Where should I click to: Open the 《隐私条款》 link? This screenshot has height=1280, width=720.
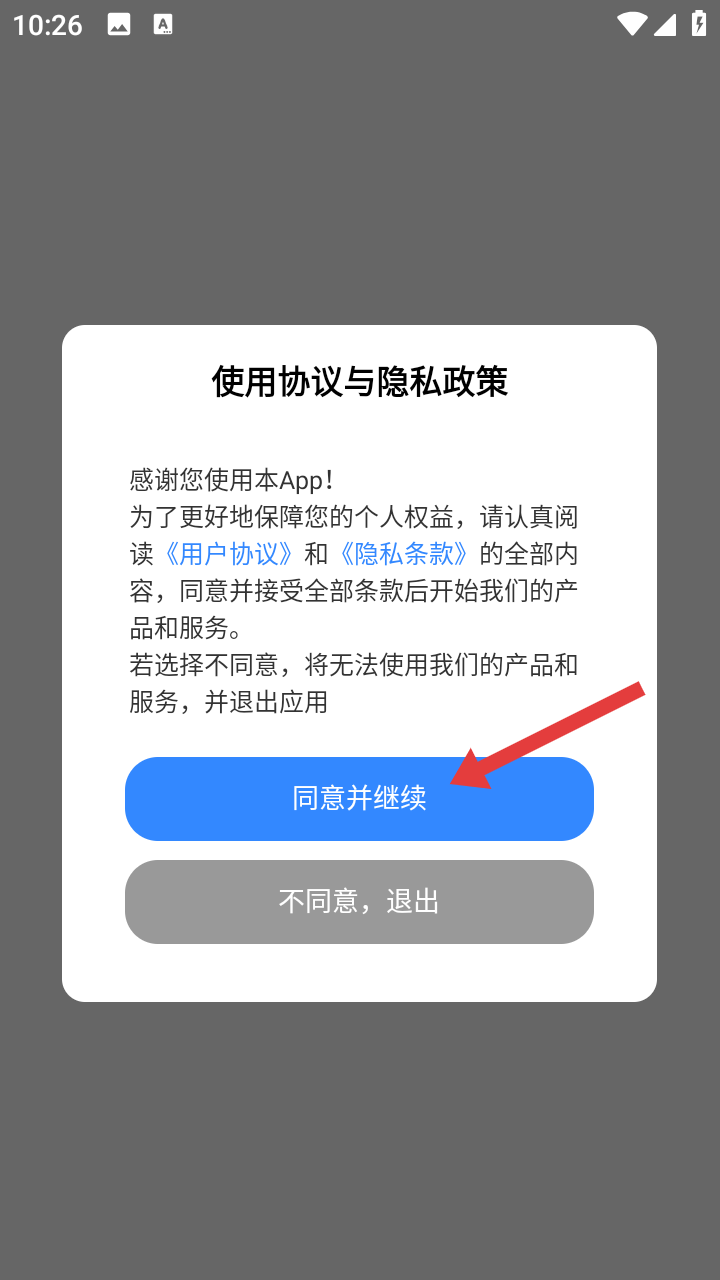[x=404, y=554]
